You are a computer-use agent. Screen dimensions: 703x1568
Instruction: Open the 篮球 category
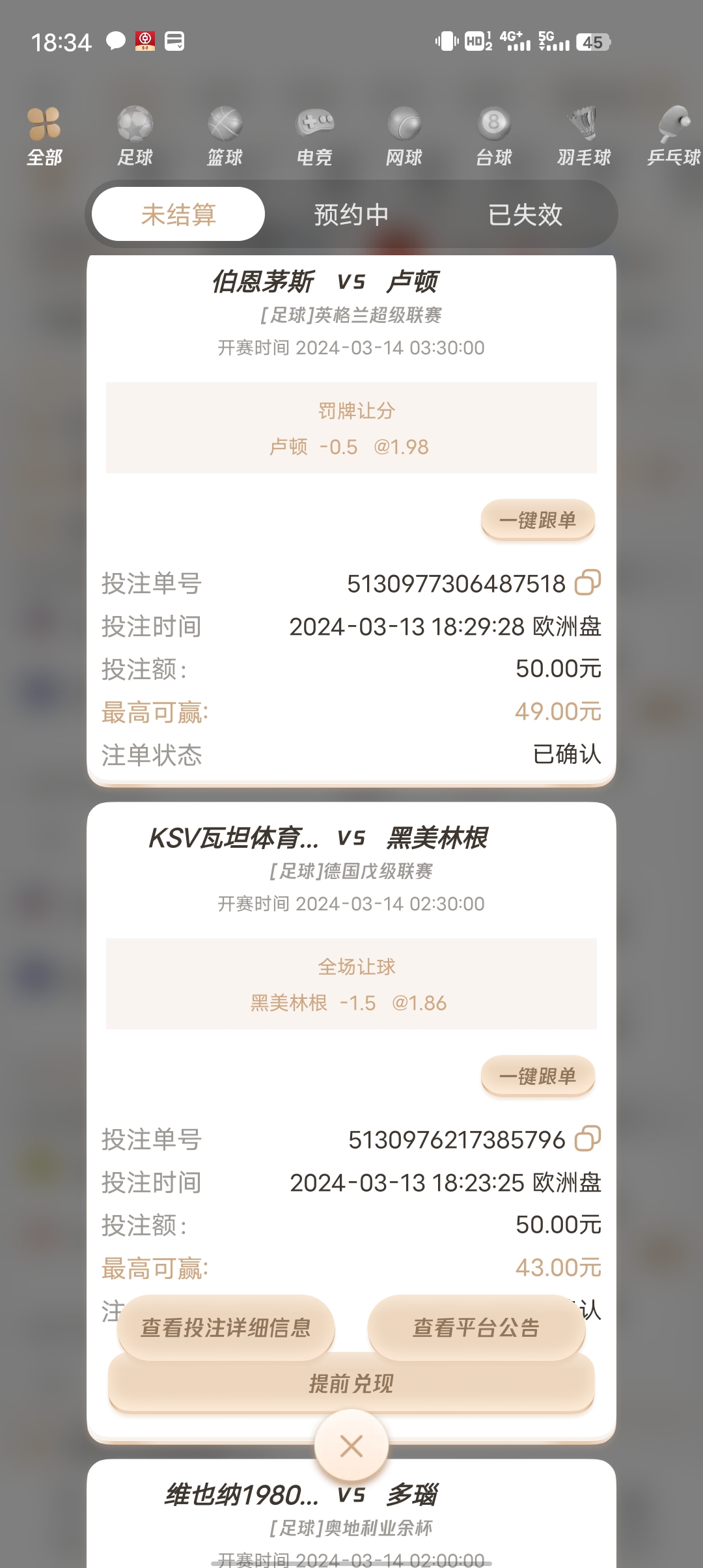coord(225,136)
